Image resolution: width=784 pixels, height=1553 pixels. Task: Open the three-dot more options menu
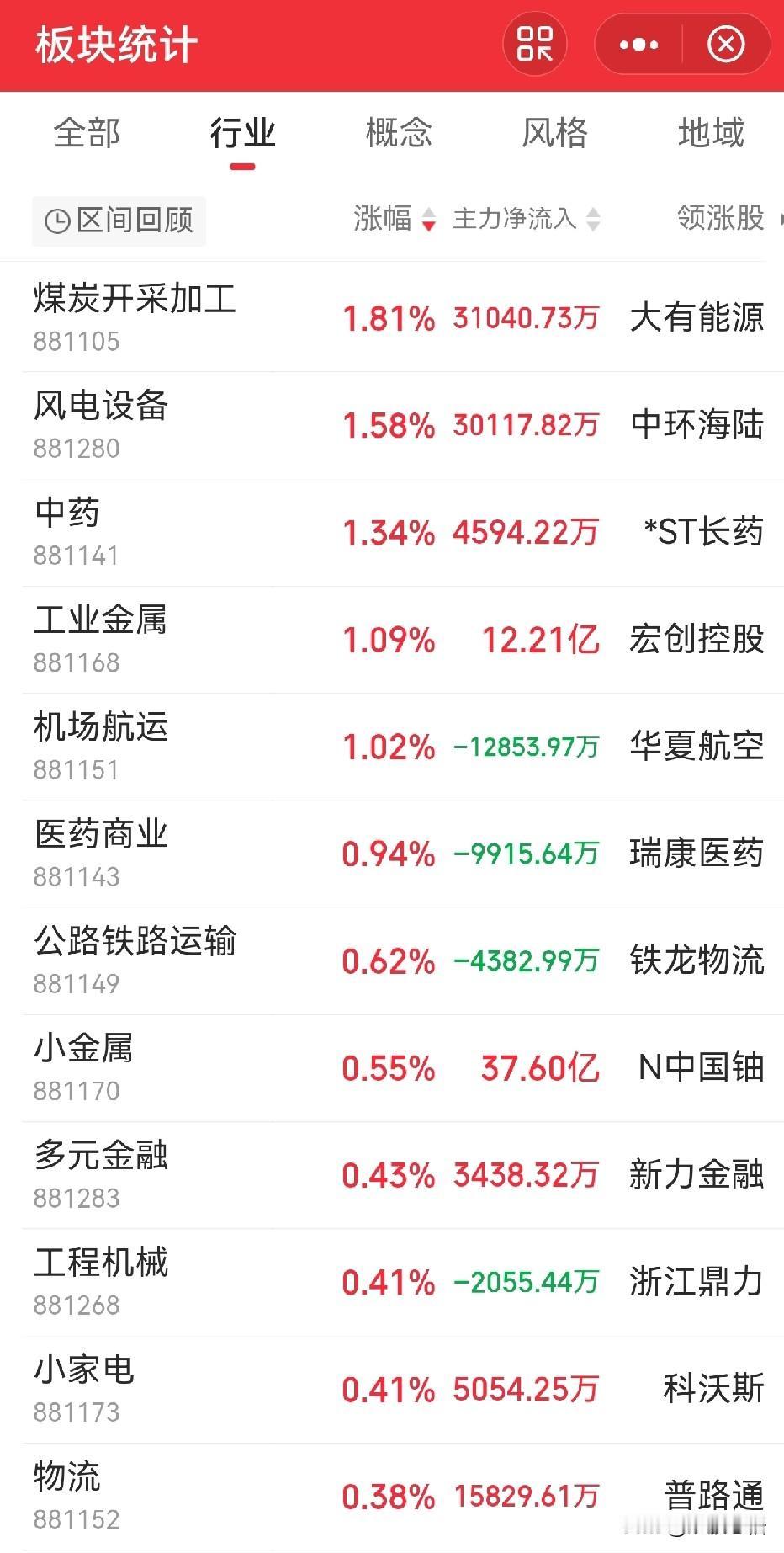(x=639, y=44)
